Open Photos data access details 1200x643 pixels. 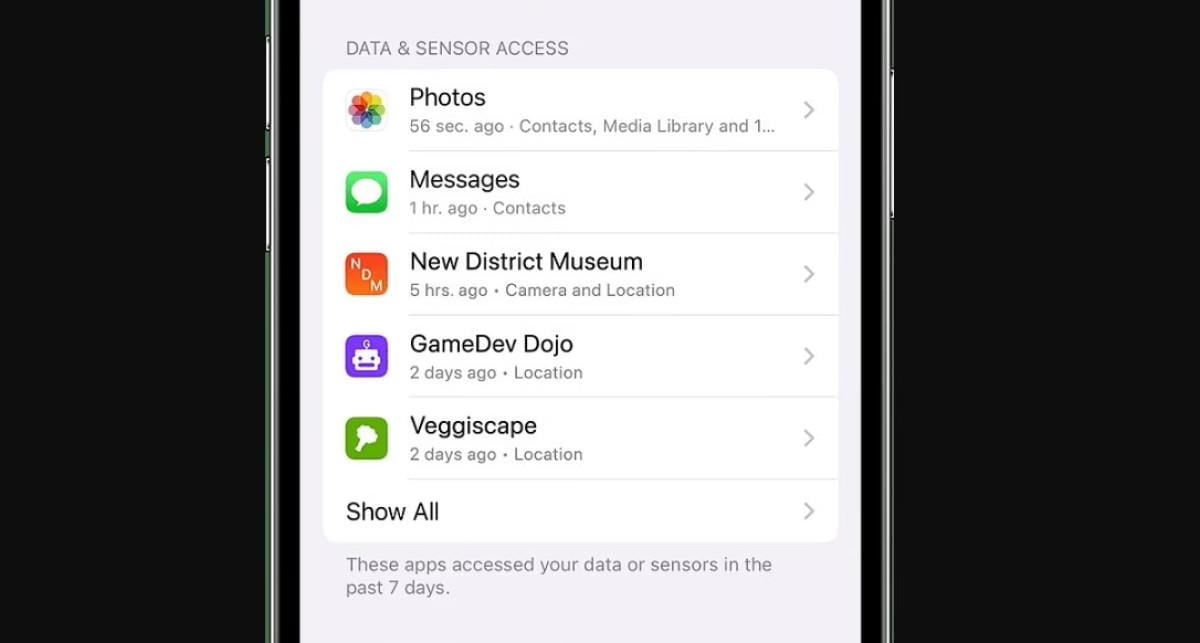pos(580,110)
